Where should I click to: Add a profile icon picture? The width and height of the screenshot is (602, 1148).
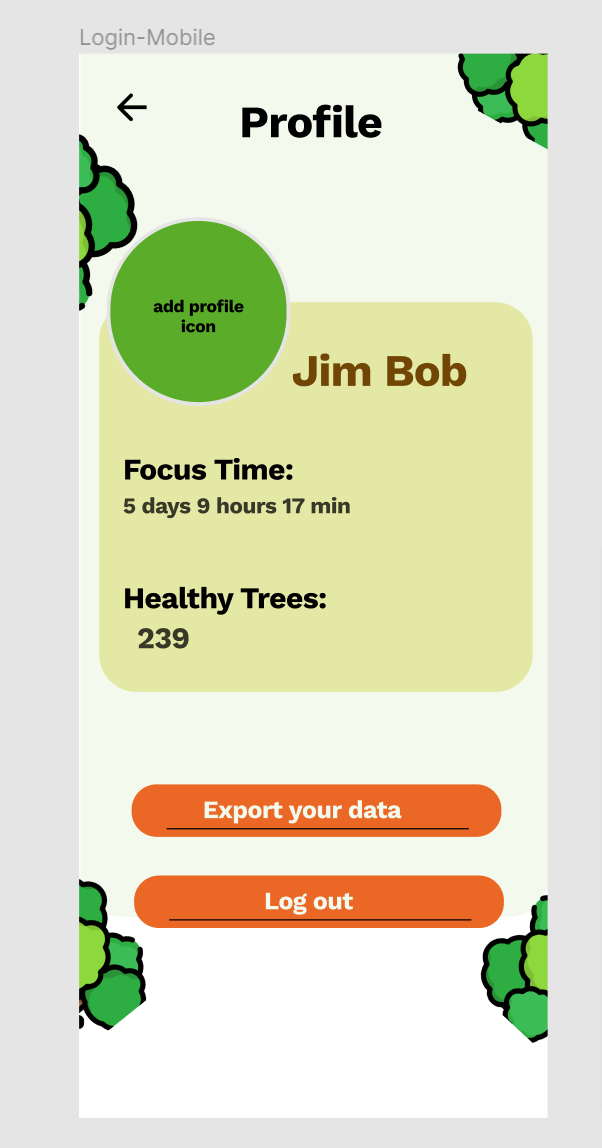[198, 314]
